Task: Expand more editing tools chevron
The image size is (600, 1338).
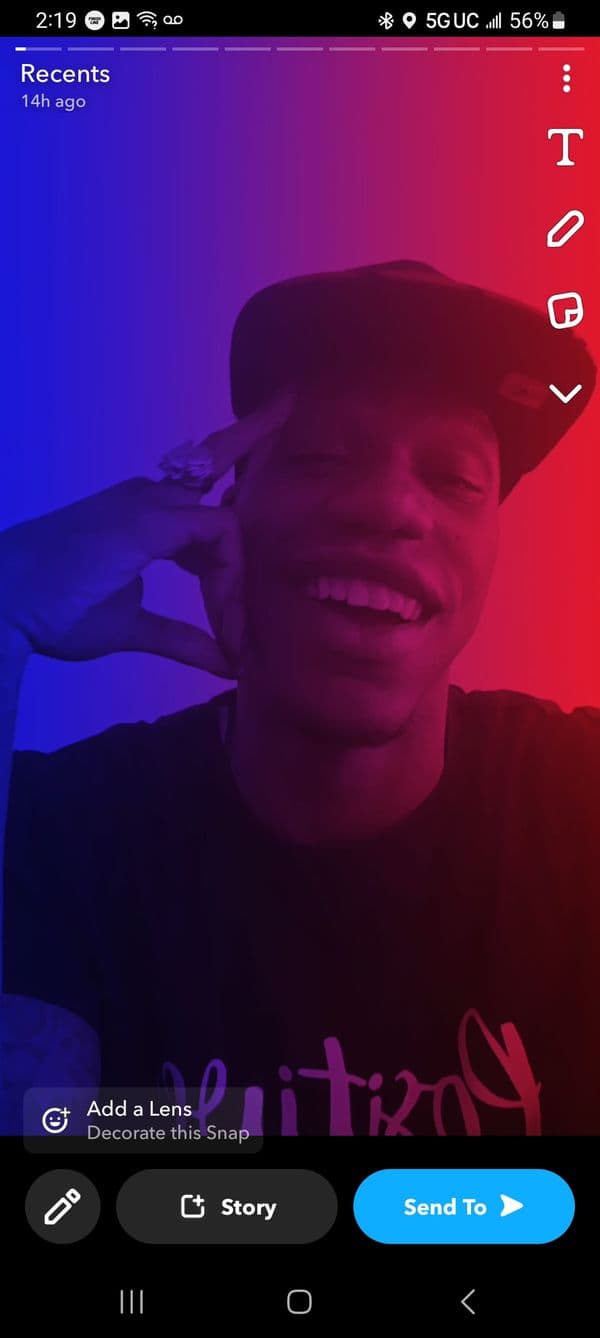Action: pos(565,393)
